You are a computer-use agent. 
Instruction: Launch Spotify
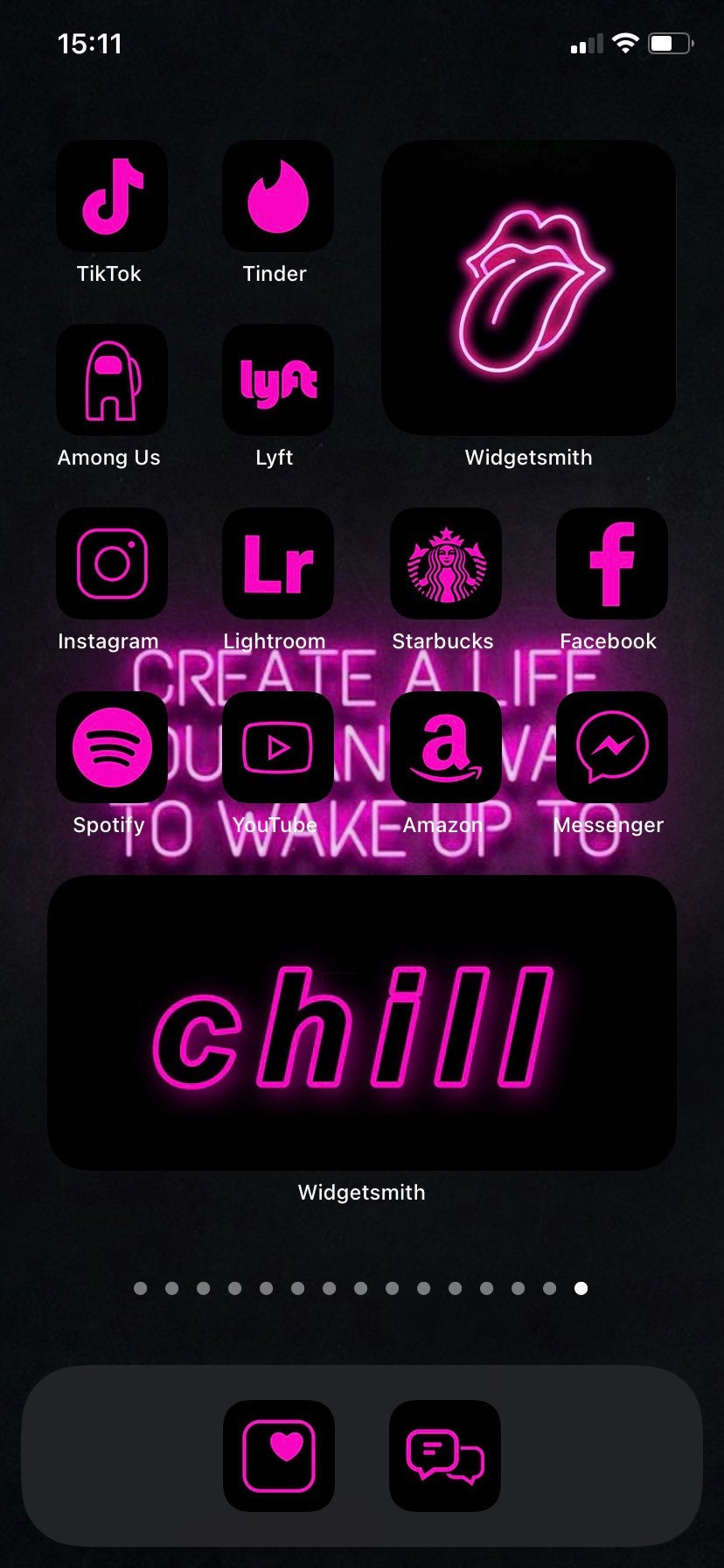click(112, 747)
